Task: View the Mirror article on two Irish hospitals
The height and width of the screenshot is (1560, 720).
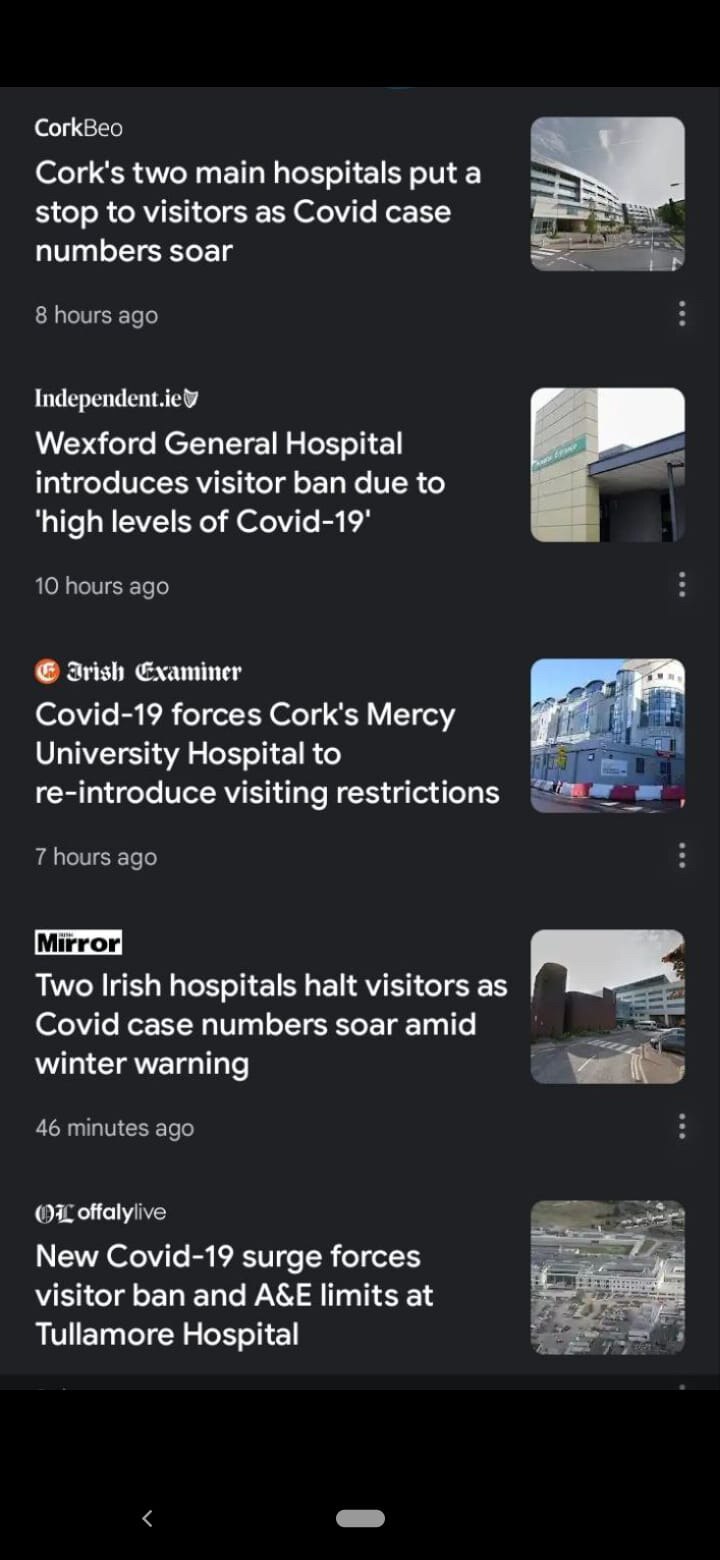Action: pyautogui.click(x=270, y=1025)
